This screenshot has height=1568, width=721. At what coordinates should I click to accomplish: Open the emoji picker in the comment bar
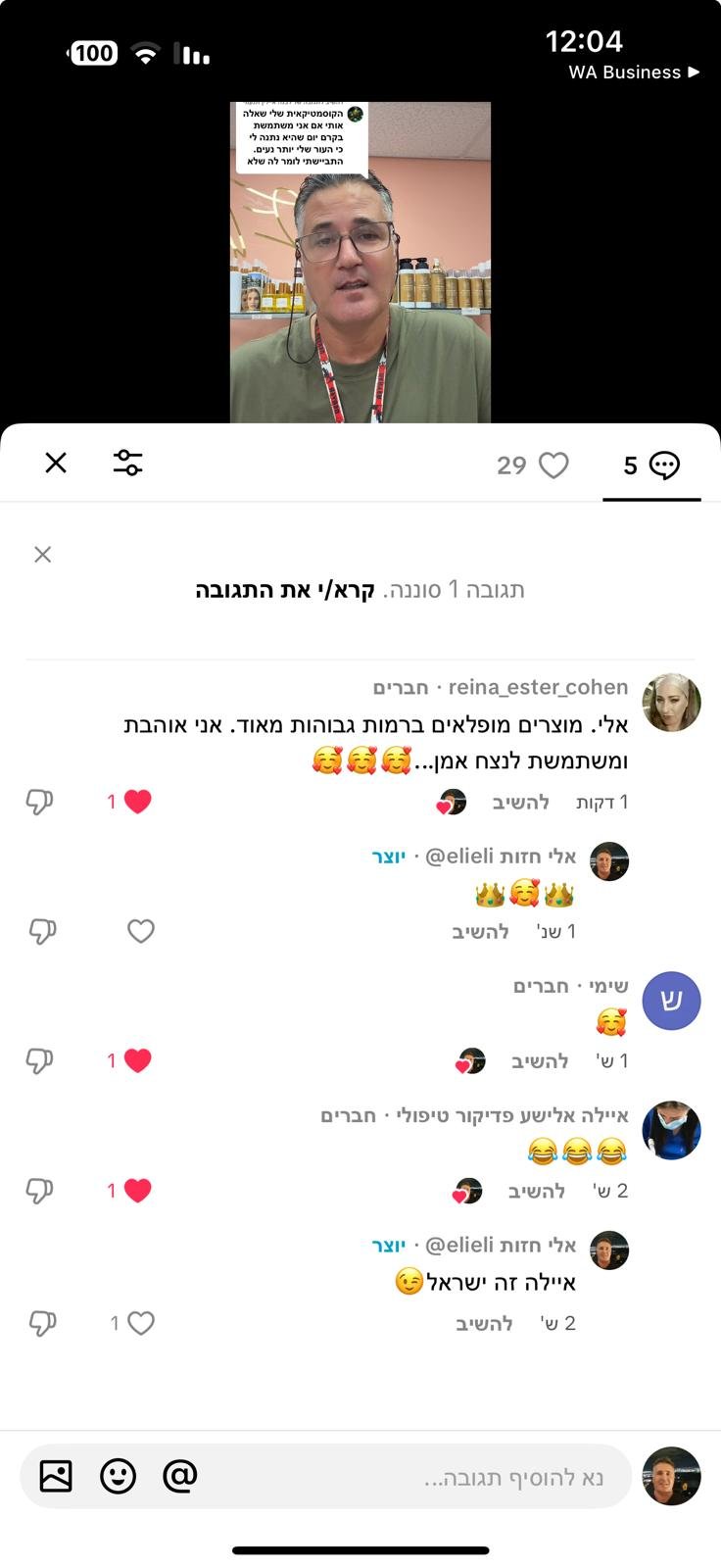pyautogui.click(x=118, y=1476)
